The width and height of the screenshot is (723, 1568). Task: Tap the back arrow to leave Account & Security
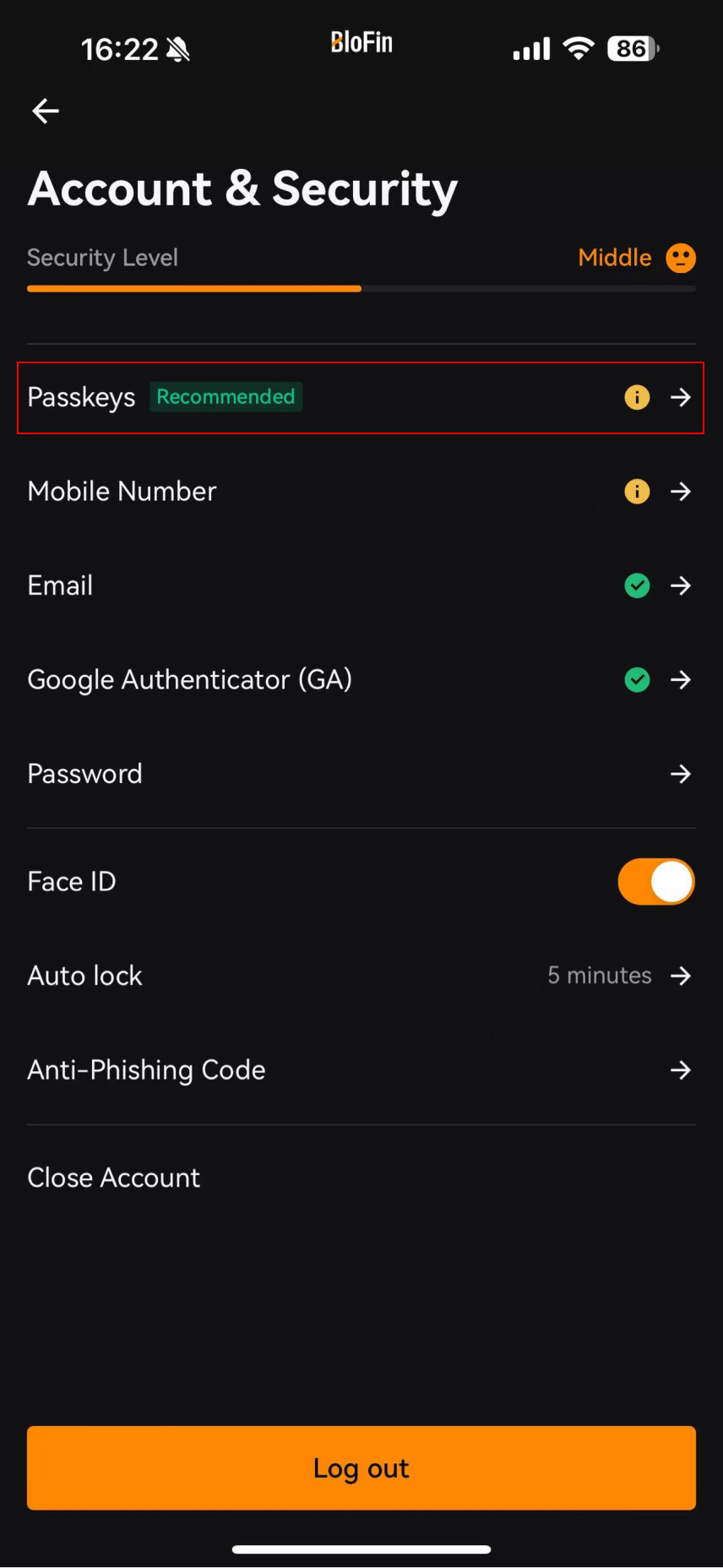(x=45, y=111)
